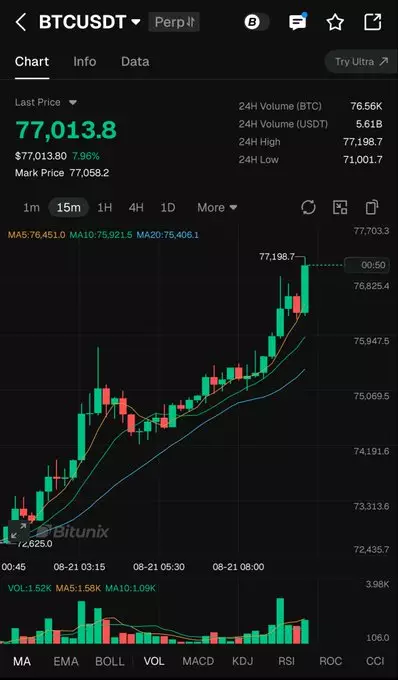Expand the chart to fullscreen
398x680 pixels.
(20, 531)
